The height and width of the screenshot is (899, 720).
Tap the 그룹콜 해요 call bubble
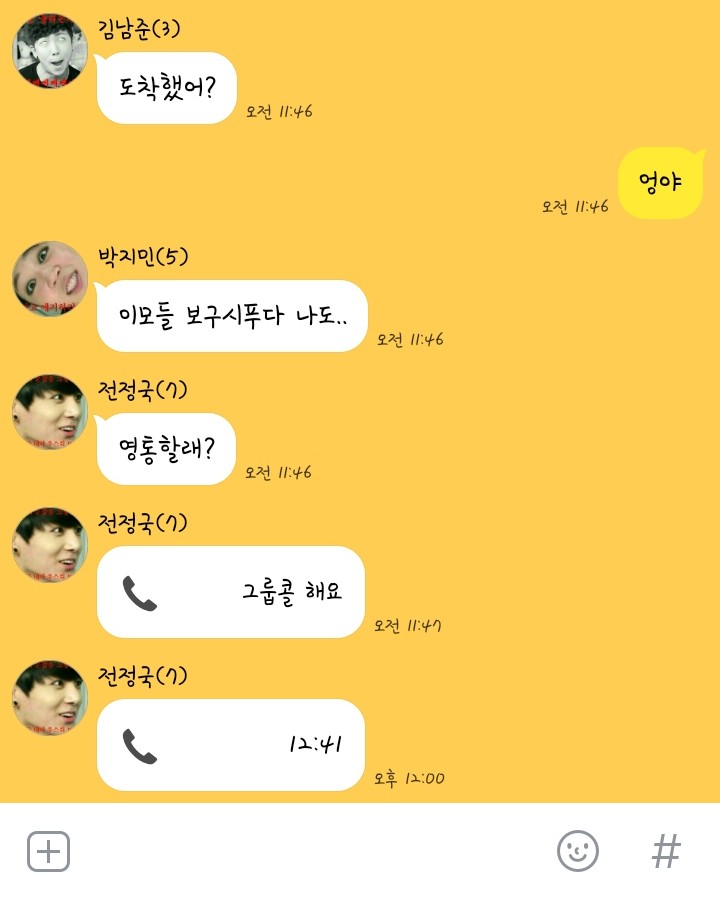click(x=231, y=592)
